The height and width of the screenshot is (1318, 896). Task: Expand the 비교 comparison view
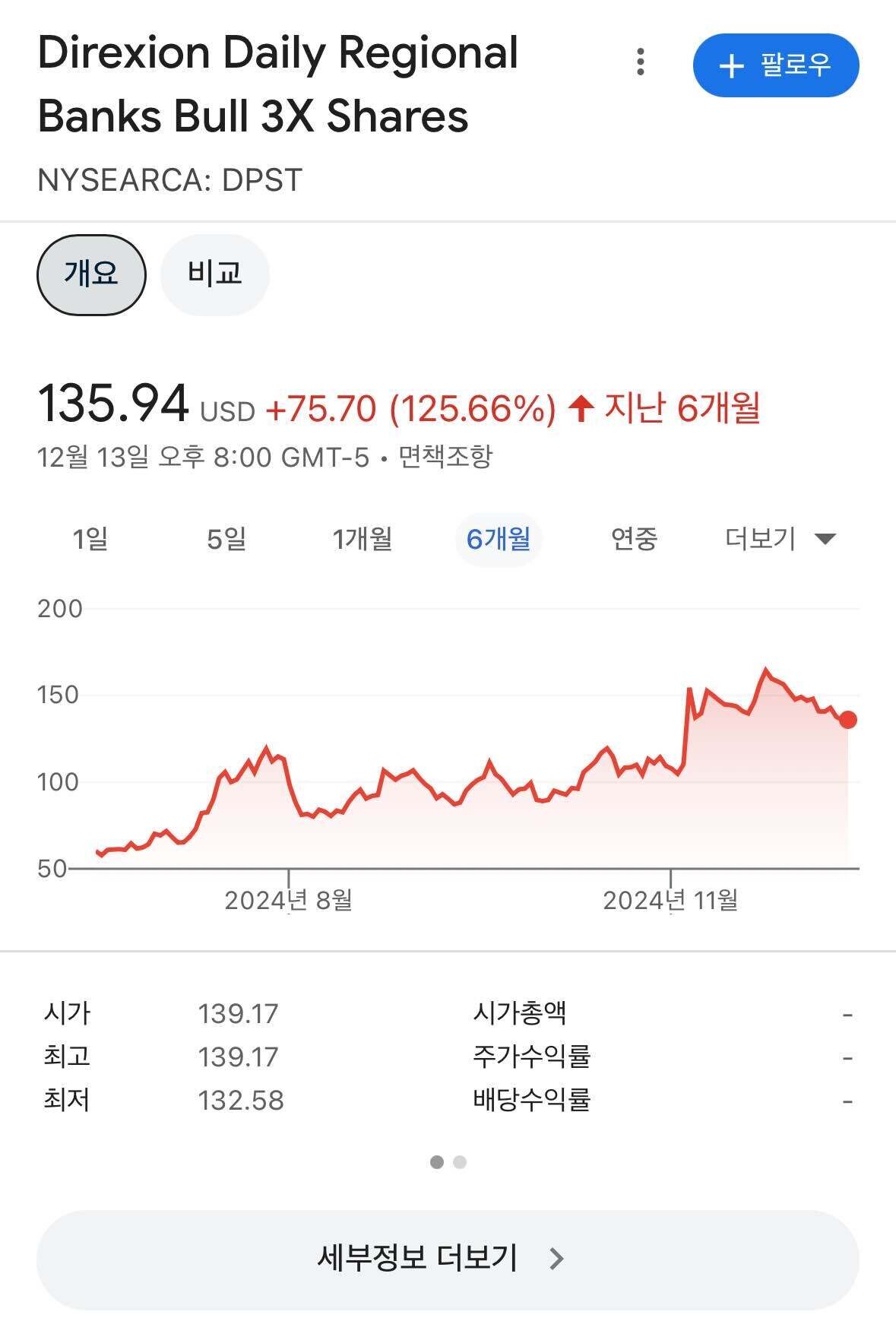[214, 274]
